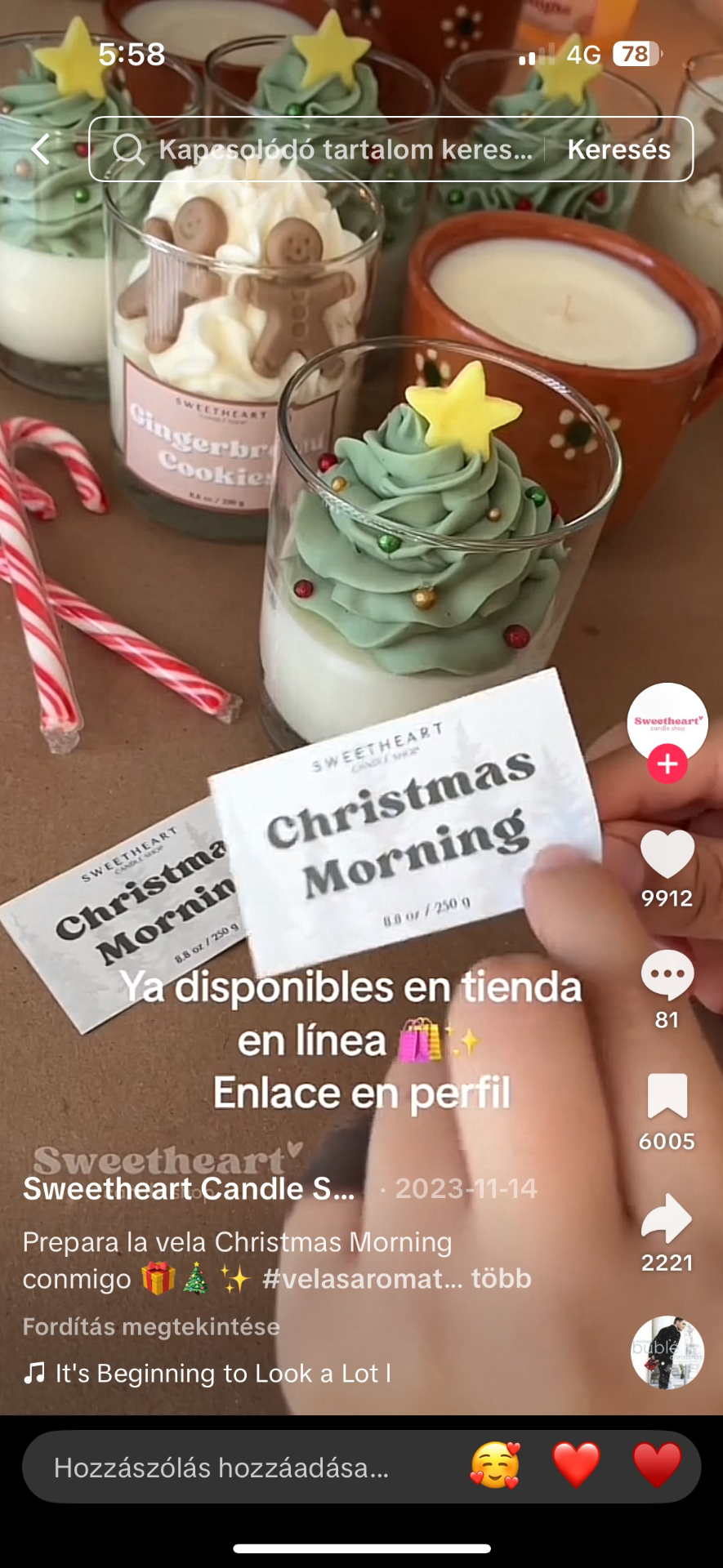Open the comments bubble
This screenshot has height=1568, width=723.
(667, 974)
